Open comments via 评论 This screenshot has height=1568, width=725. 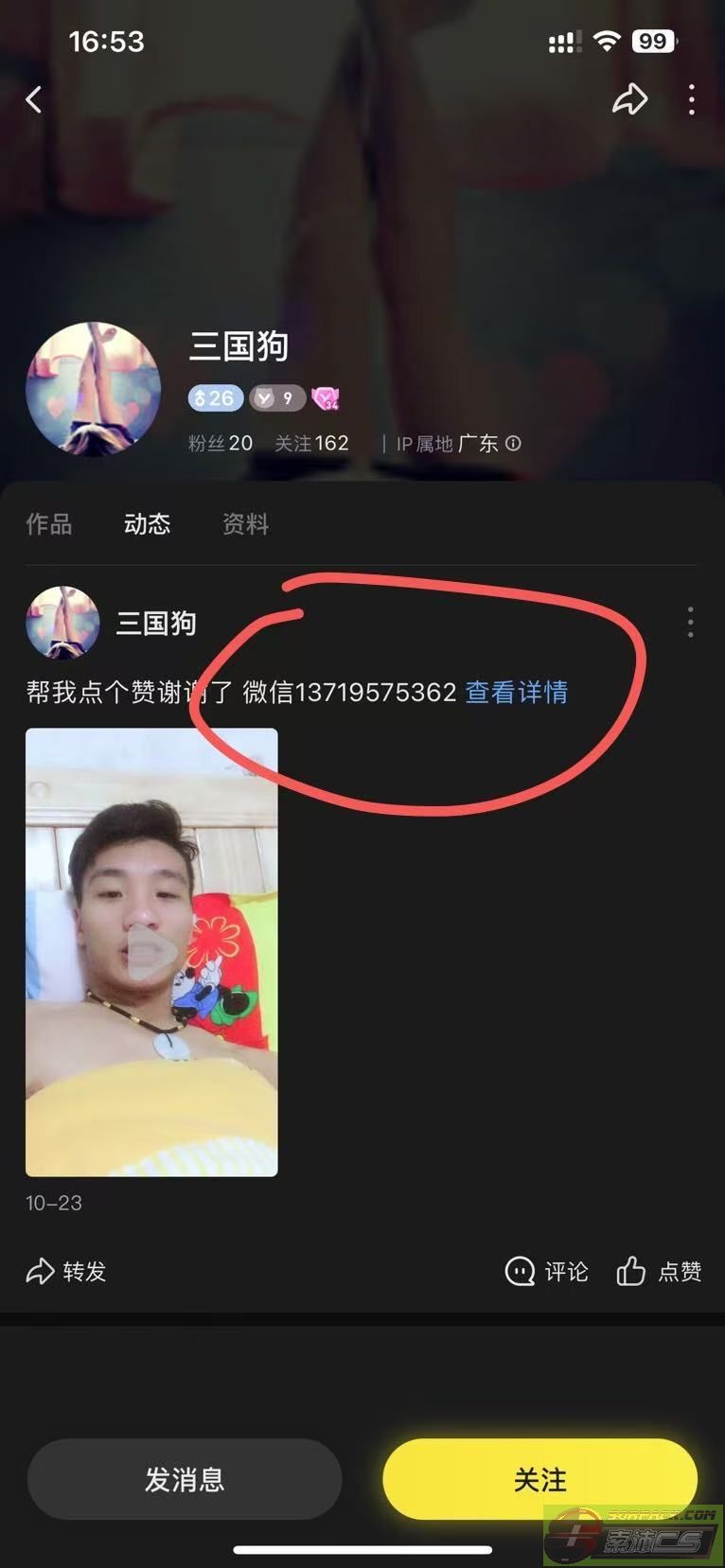click(x=547, y=1271)
